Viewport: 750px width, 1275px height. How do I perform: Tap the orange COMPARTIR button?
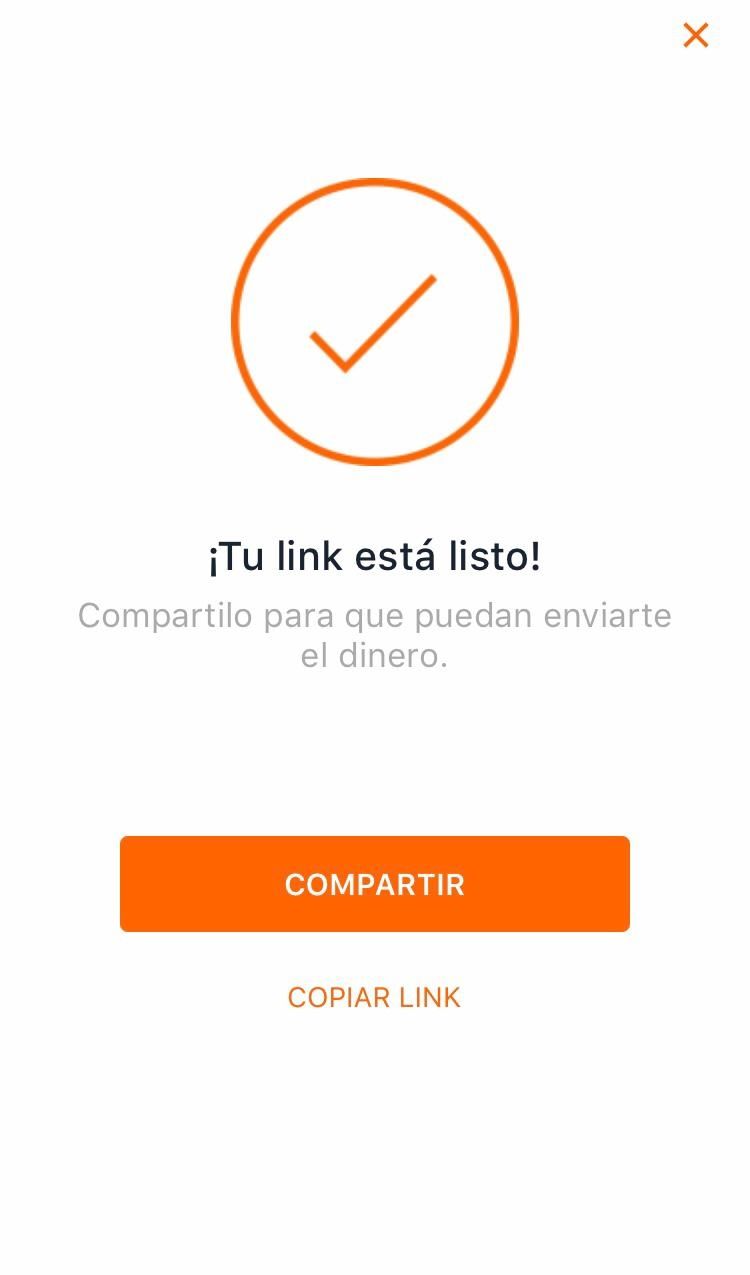pos(374,884)
